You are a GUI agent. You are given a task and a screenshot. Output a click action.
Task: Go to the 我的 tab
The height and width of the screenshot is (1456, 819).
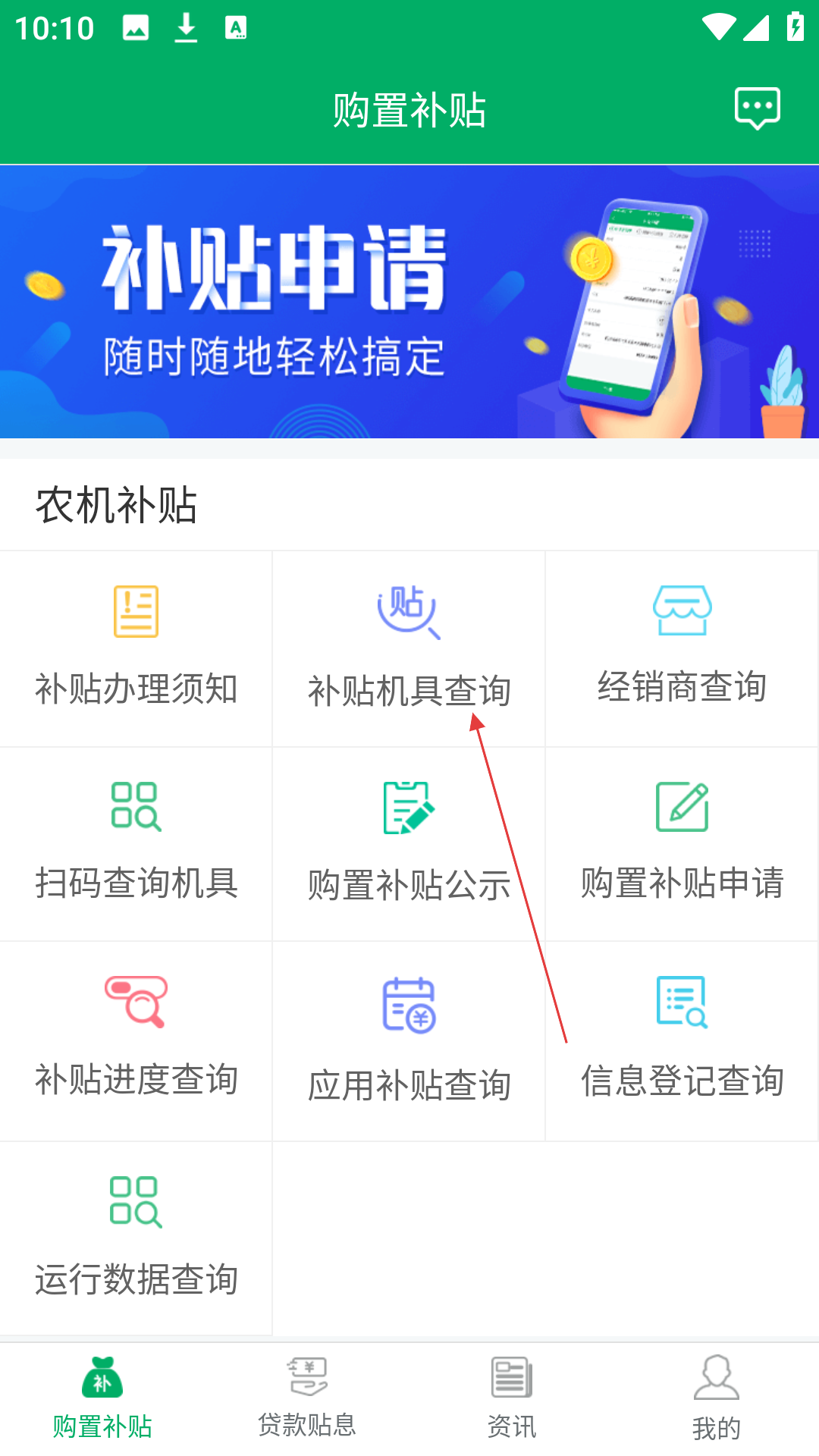coord(717,1398)
